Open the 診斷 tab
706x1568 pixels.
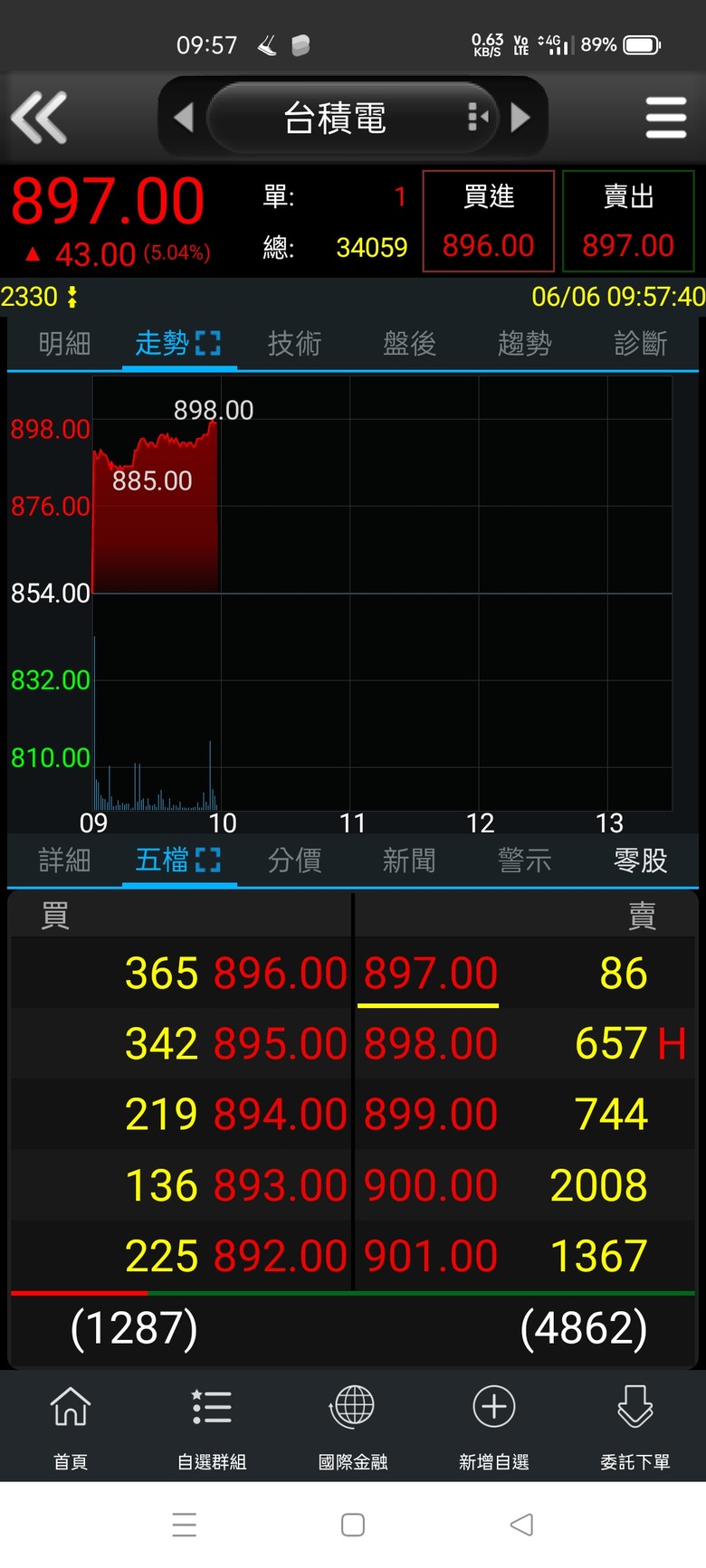640,344
